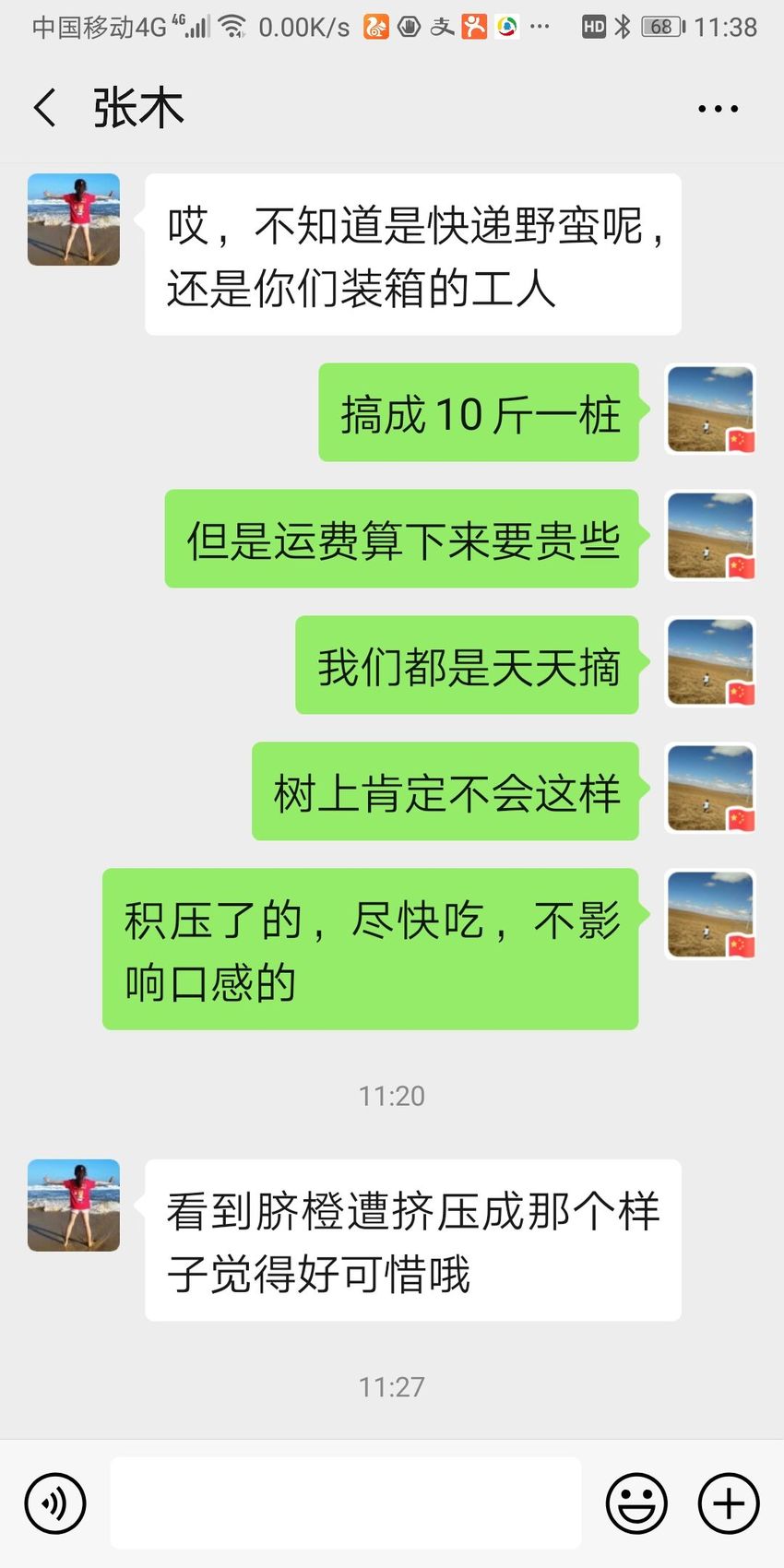Open the three-dot chat info menu
This screenshot has height=1568, width=784.
tap(718, 109)
